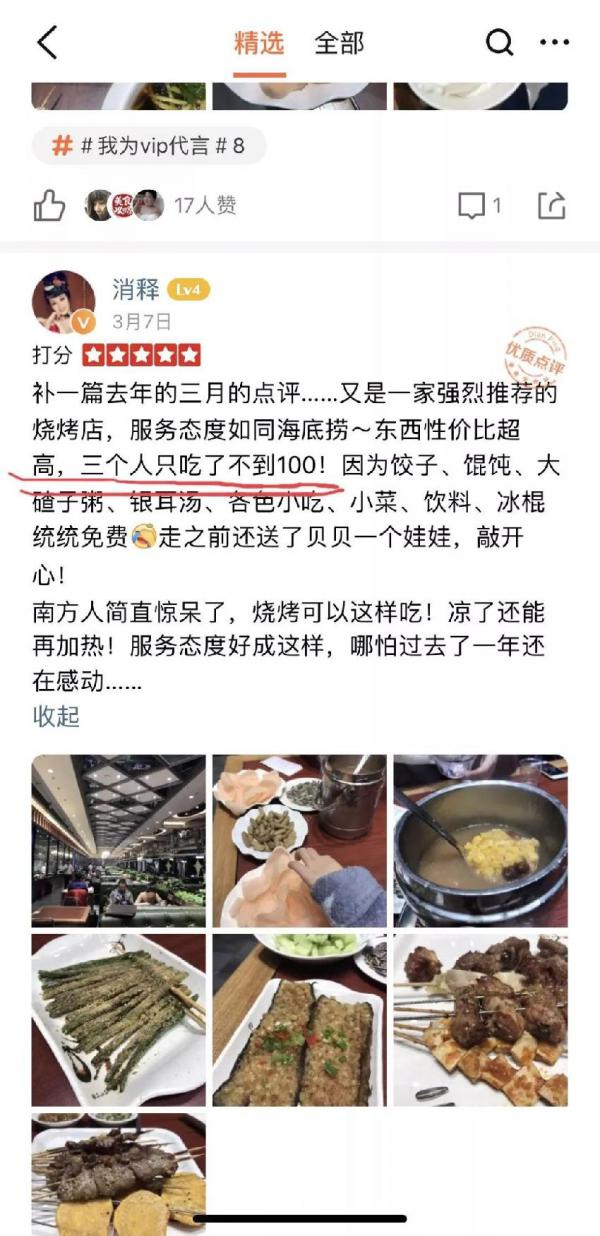Open the restaurant interior photo

119,841
